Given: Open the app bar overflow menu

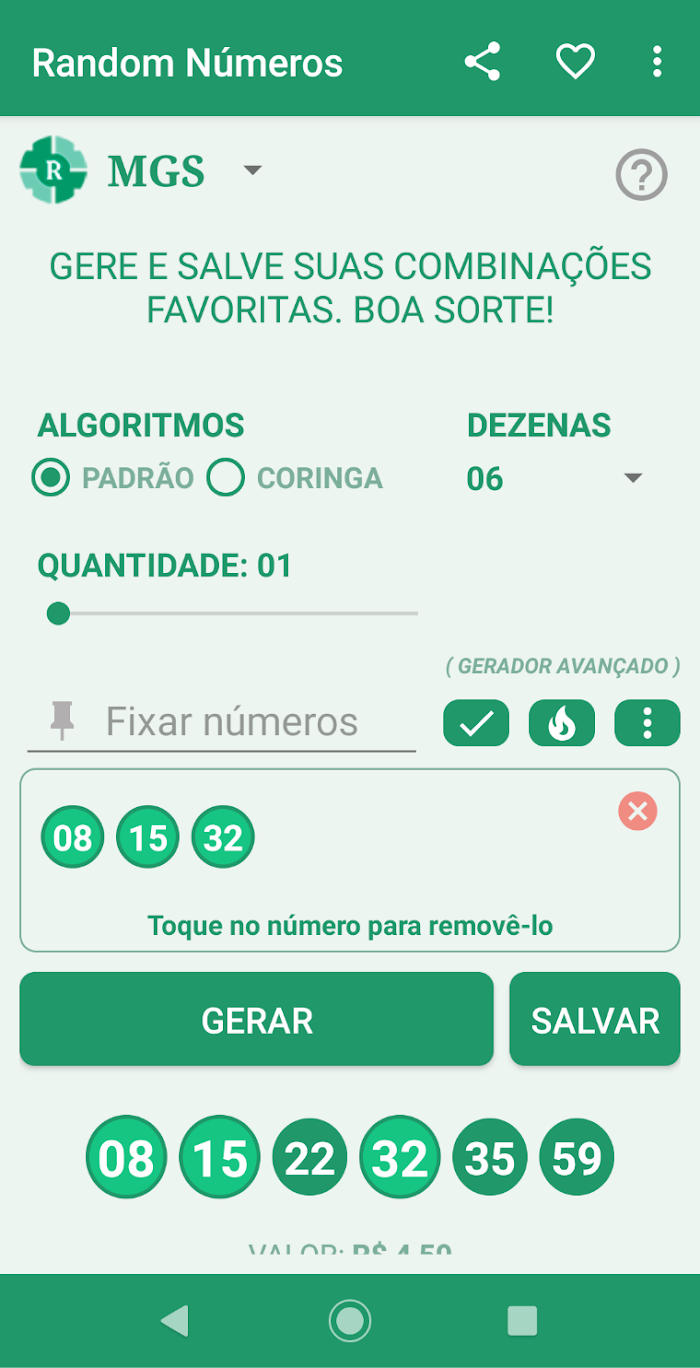Looking at the screenshot, I should [x=656, y=62].
